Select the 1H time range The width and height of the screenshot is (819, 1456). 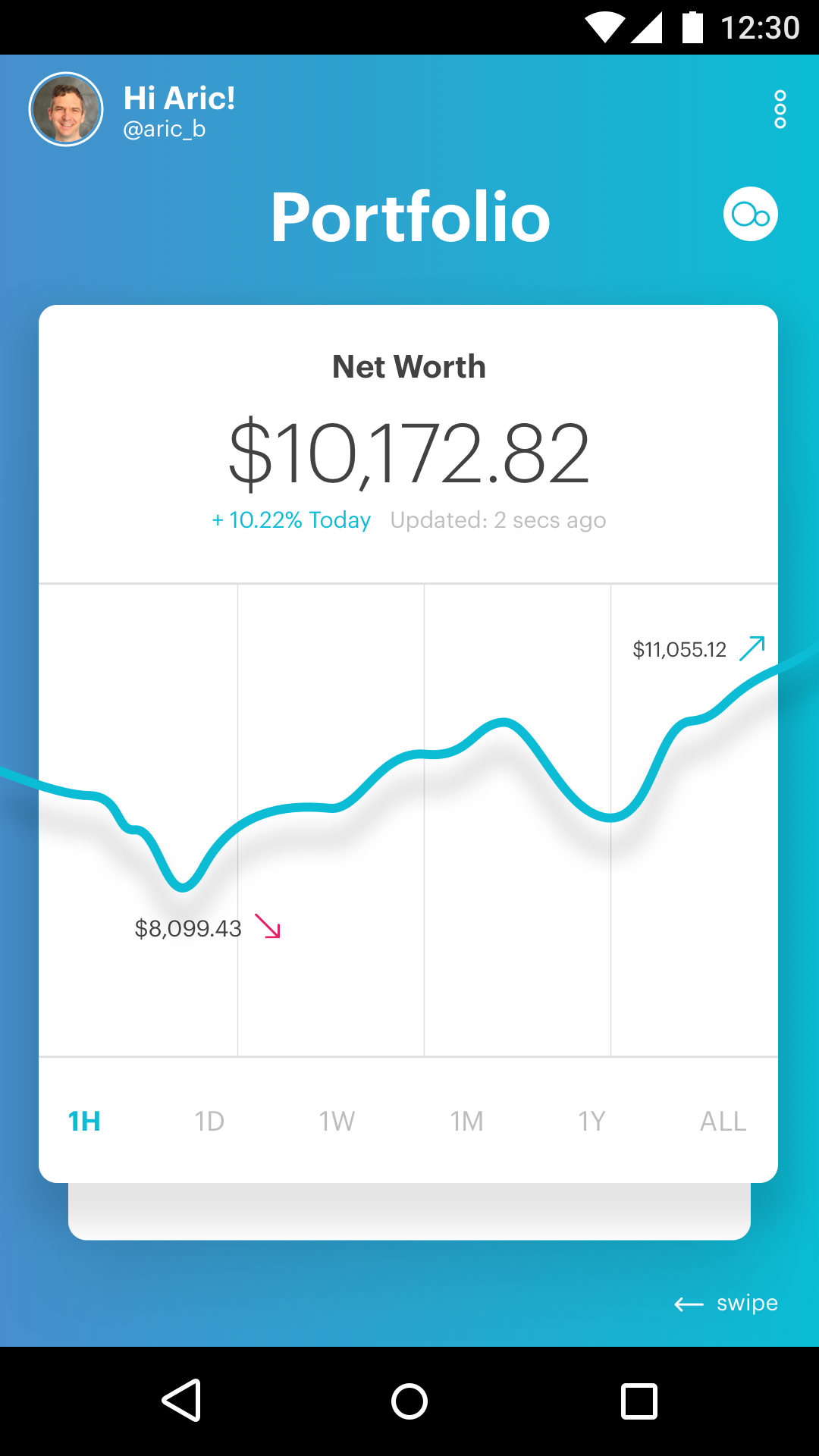click(x=84, y=1121)
